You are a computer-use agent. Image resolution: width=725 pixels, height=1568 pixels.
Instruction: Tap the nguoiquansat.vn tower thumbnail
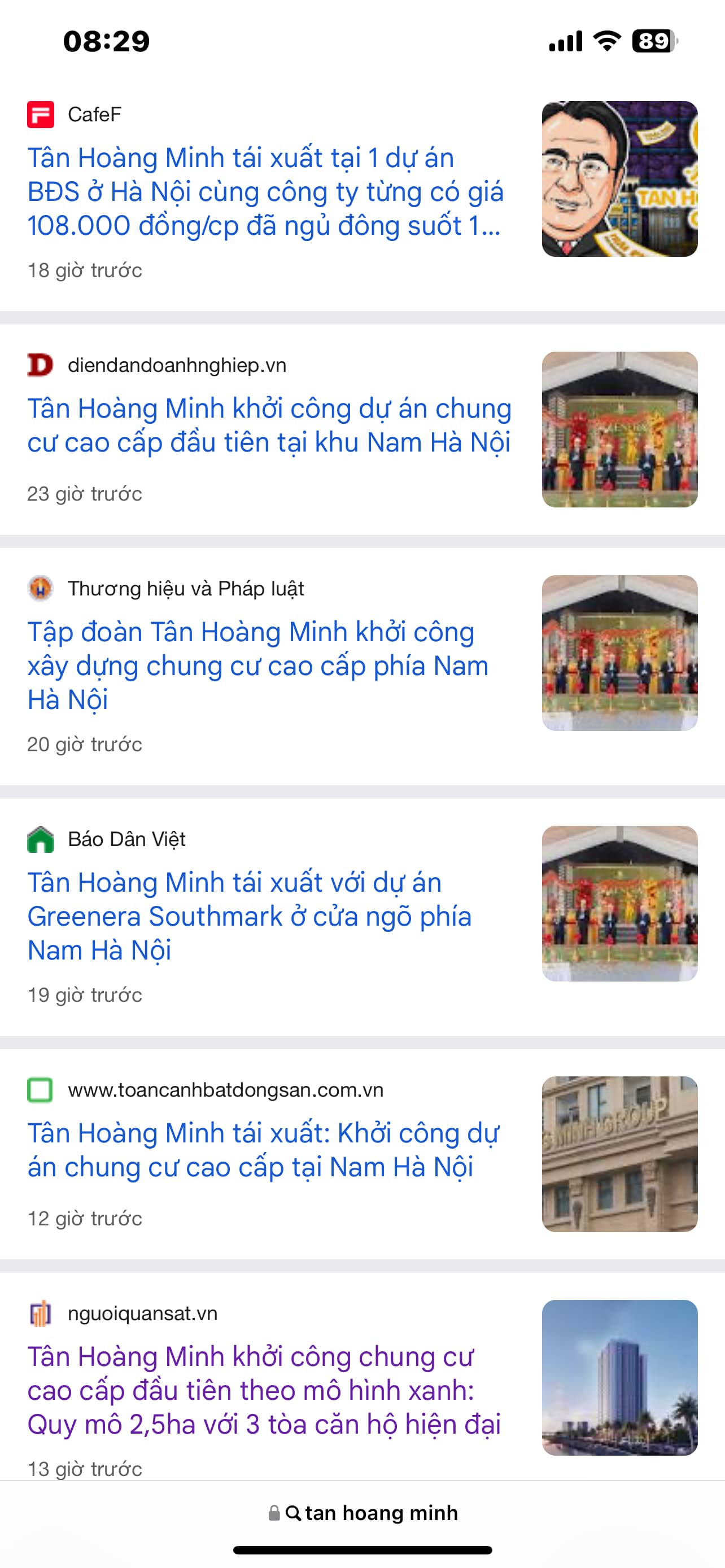[x=619, y=1377]
